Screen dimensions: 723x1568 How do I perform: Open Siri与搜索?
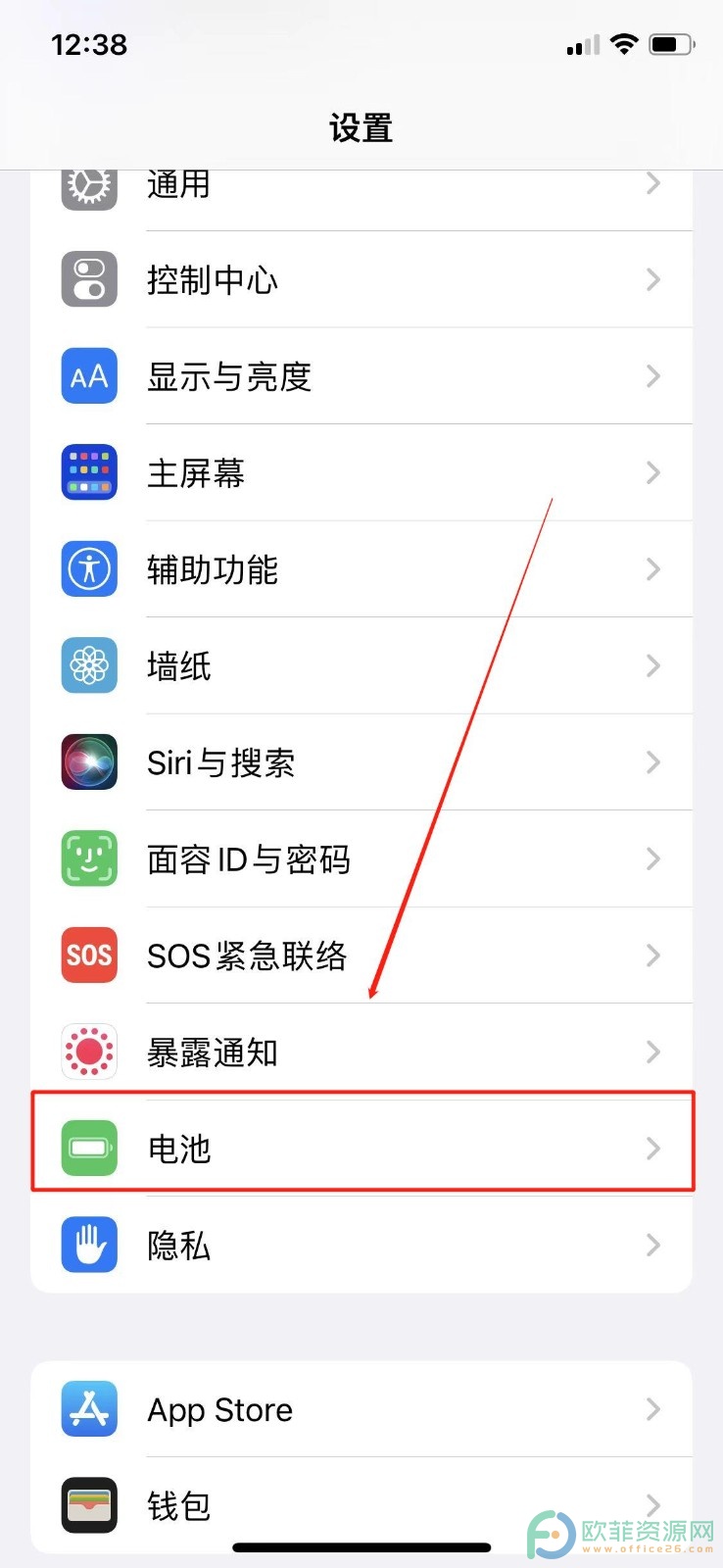[x=361, y=762]
